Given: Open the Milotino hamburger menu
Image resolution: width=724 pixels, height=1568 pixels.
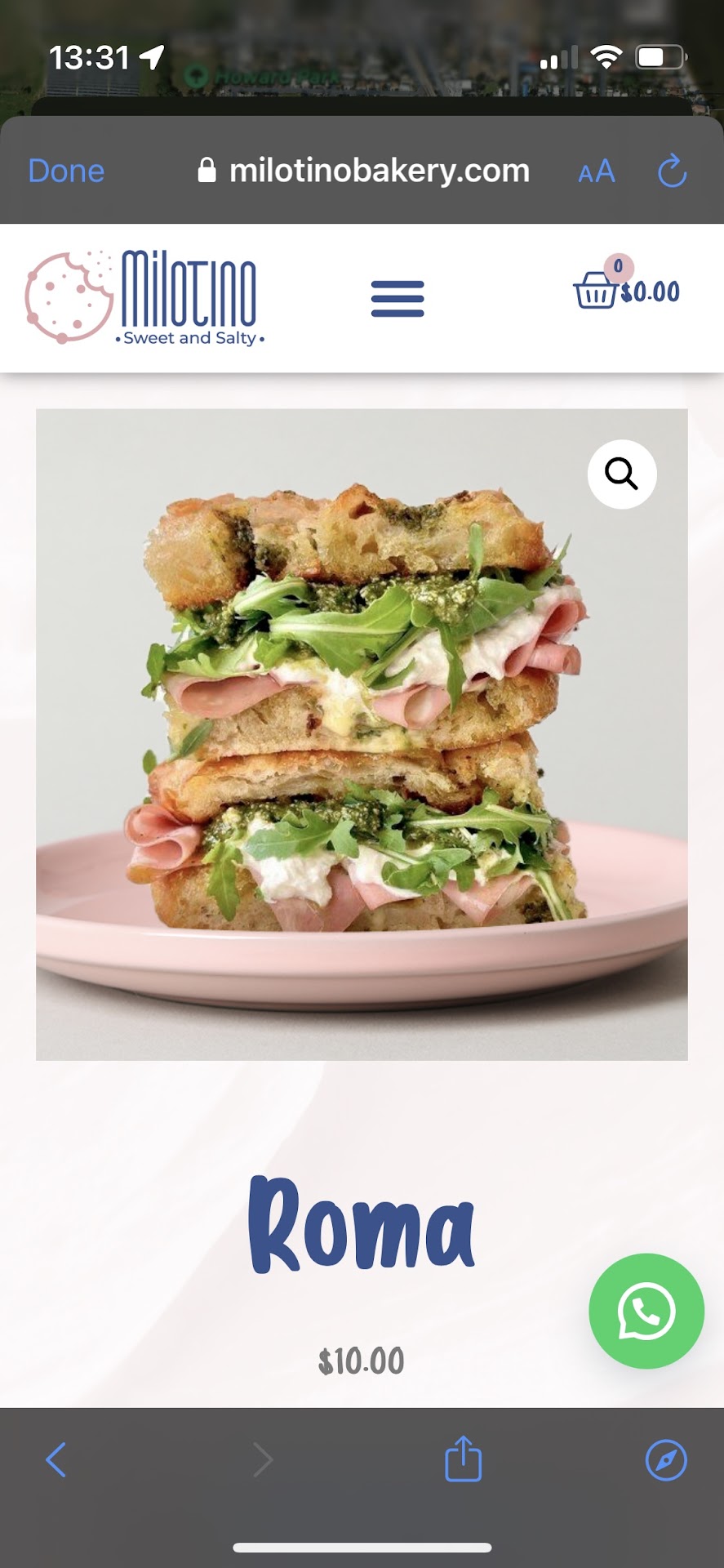Looking at the screenshot, I should pyautogui.click(x=398, y=299).
